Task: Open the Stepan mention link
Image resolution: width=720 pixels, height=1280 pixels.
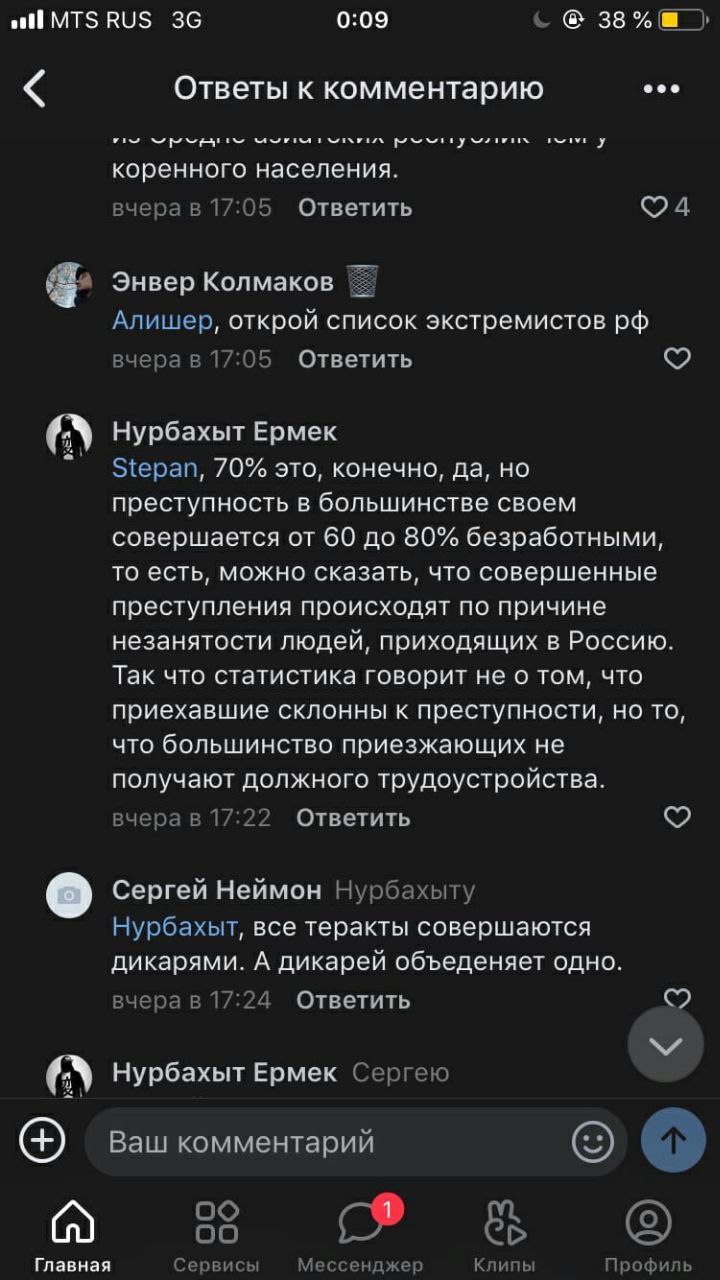Action: click(155, 468)
